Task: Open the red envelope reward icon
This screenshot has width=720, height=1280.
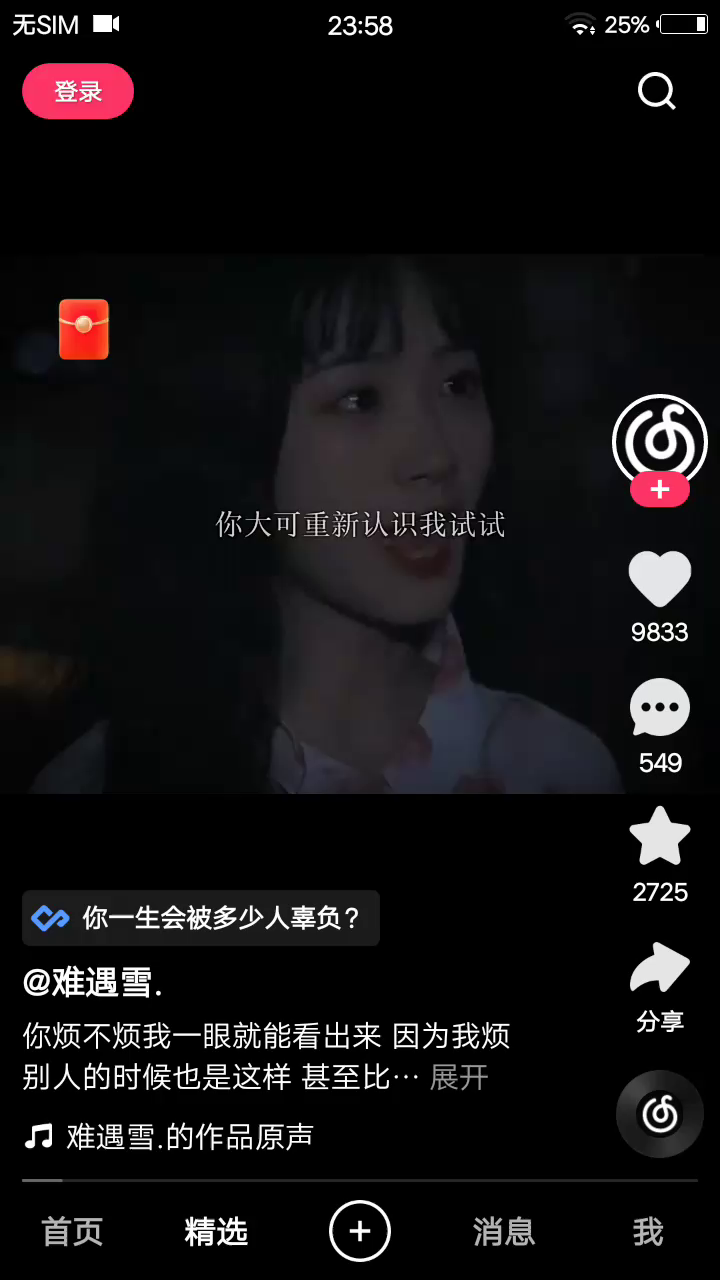Action: 84,329
